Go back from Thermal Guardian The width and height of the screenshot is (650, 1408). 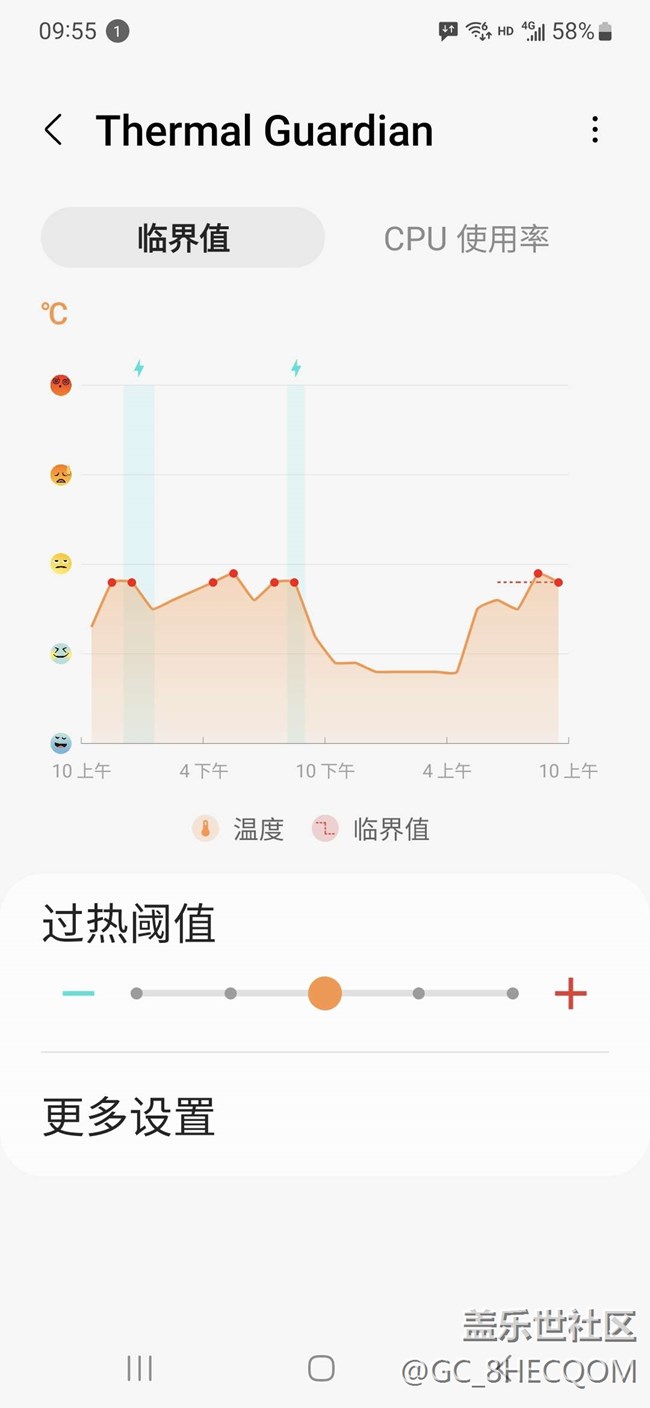point(54,130)
